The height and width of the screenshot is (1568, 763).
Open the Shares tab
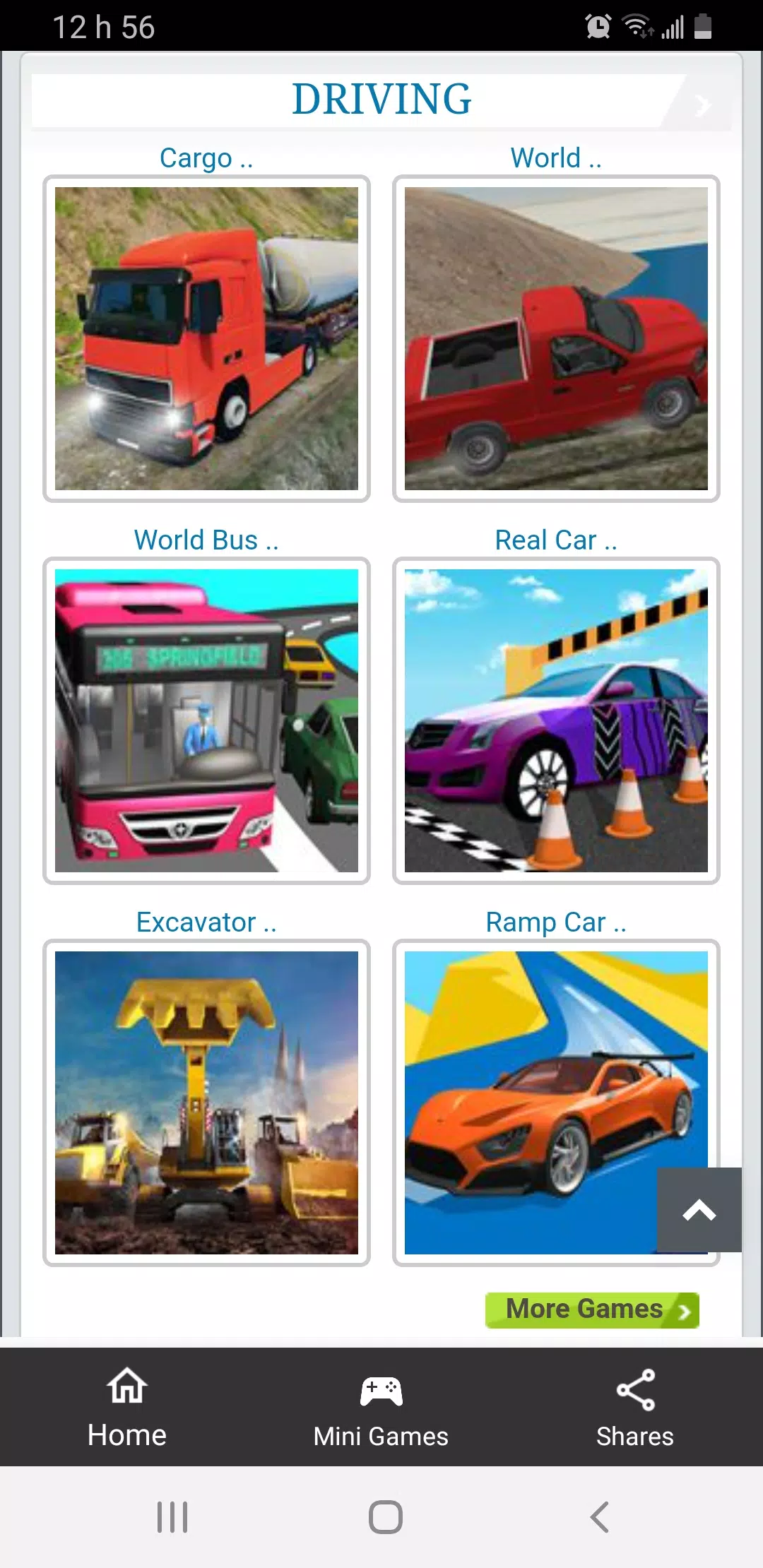[x=635, y=1407]
